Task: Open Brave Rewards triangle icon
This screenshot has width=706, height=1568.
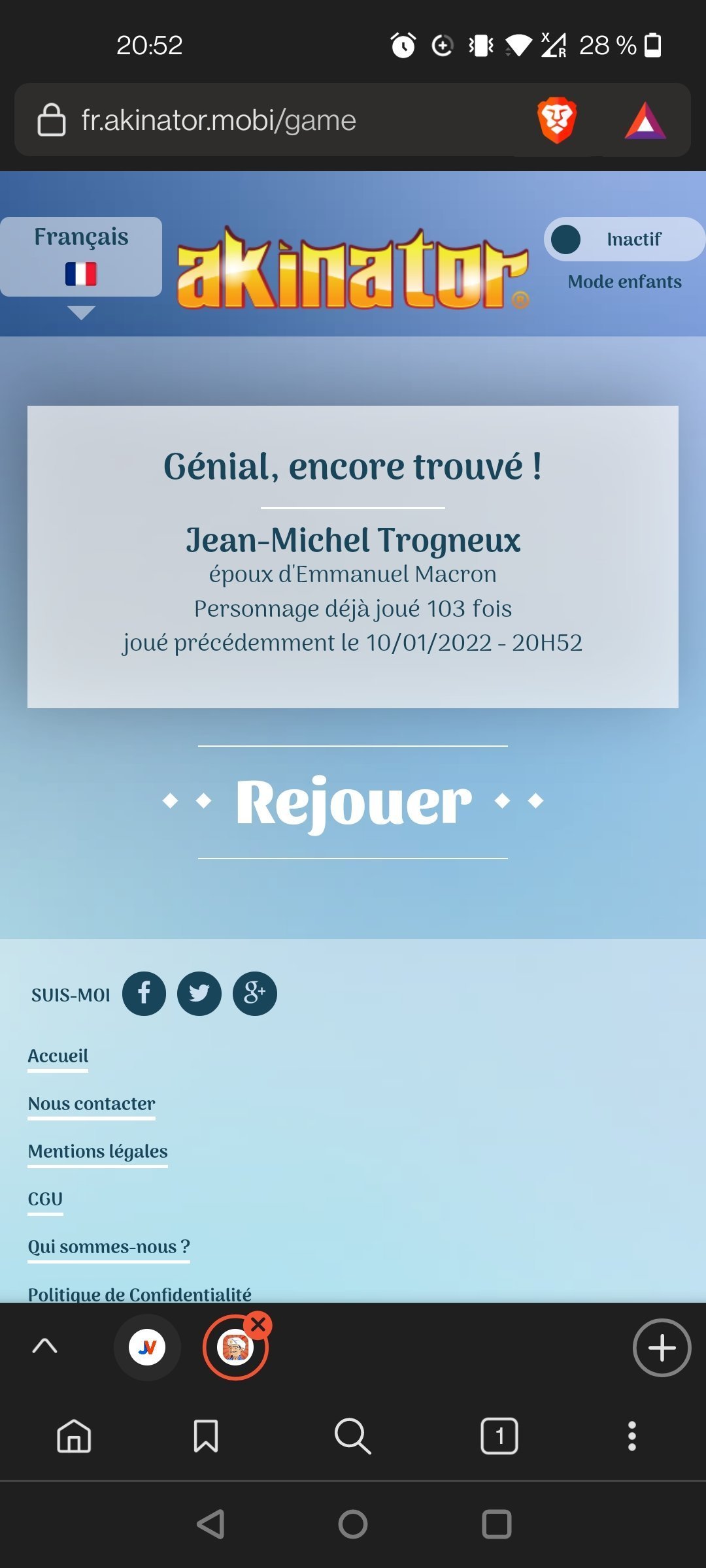Action: click(x=645, y=121)
